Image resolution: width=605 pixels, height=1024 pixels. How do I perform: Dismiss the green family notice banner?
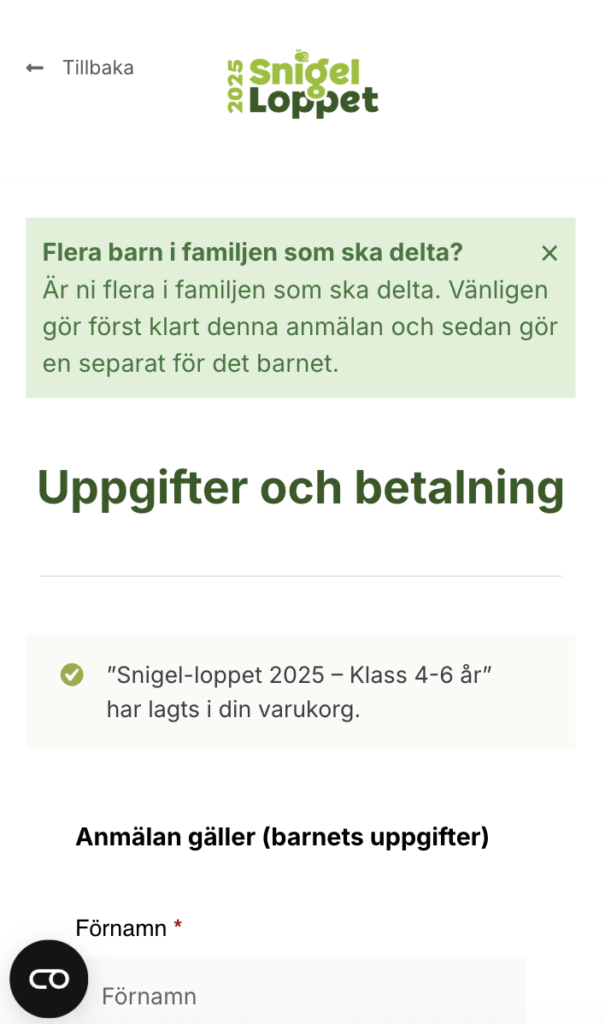click(549, 253)
